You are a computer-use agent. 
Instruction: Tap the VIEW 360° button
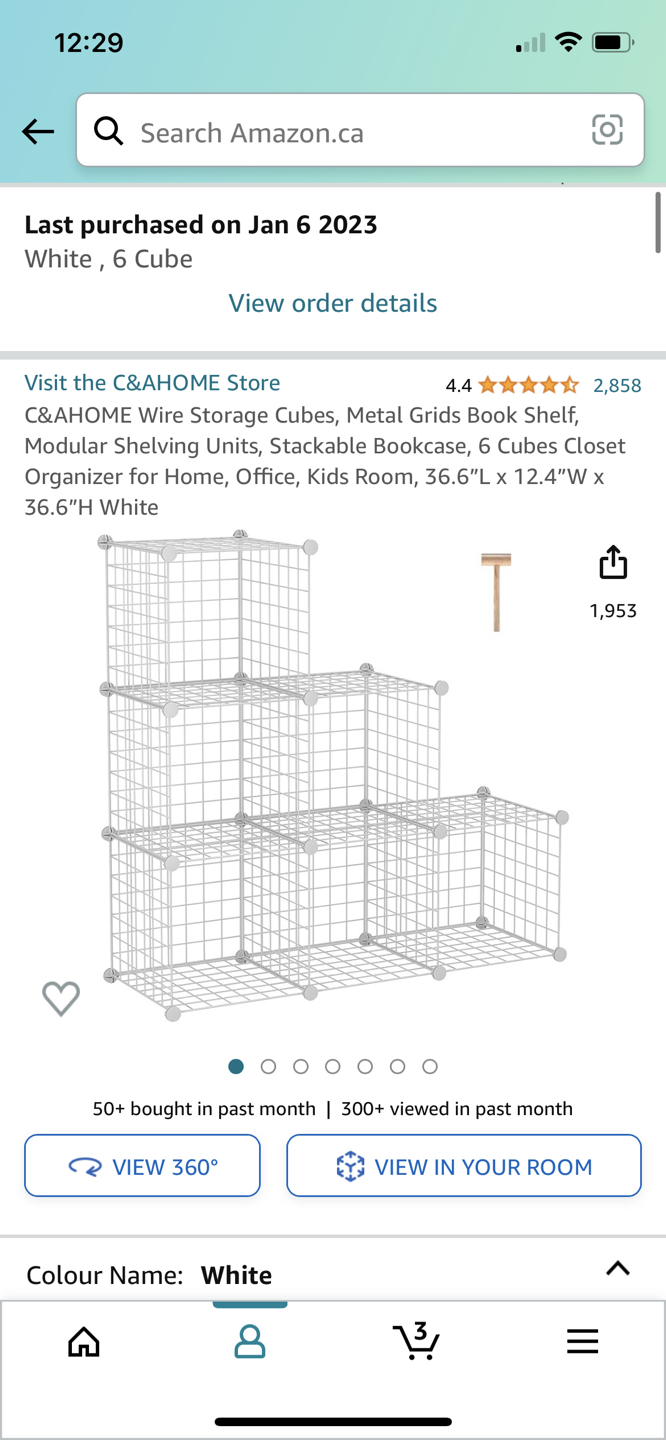pos(142,1166)
